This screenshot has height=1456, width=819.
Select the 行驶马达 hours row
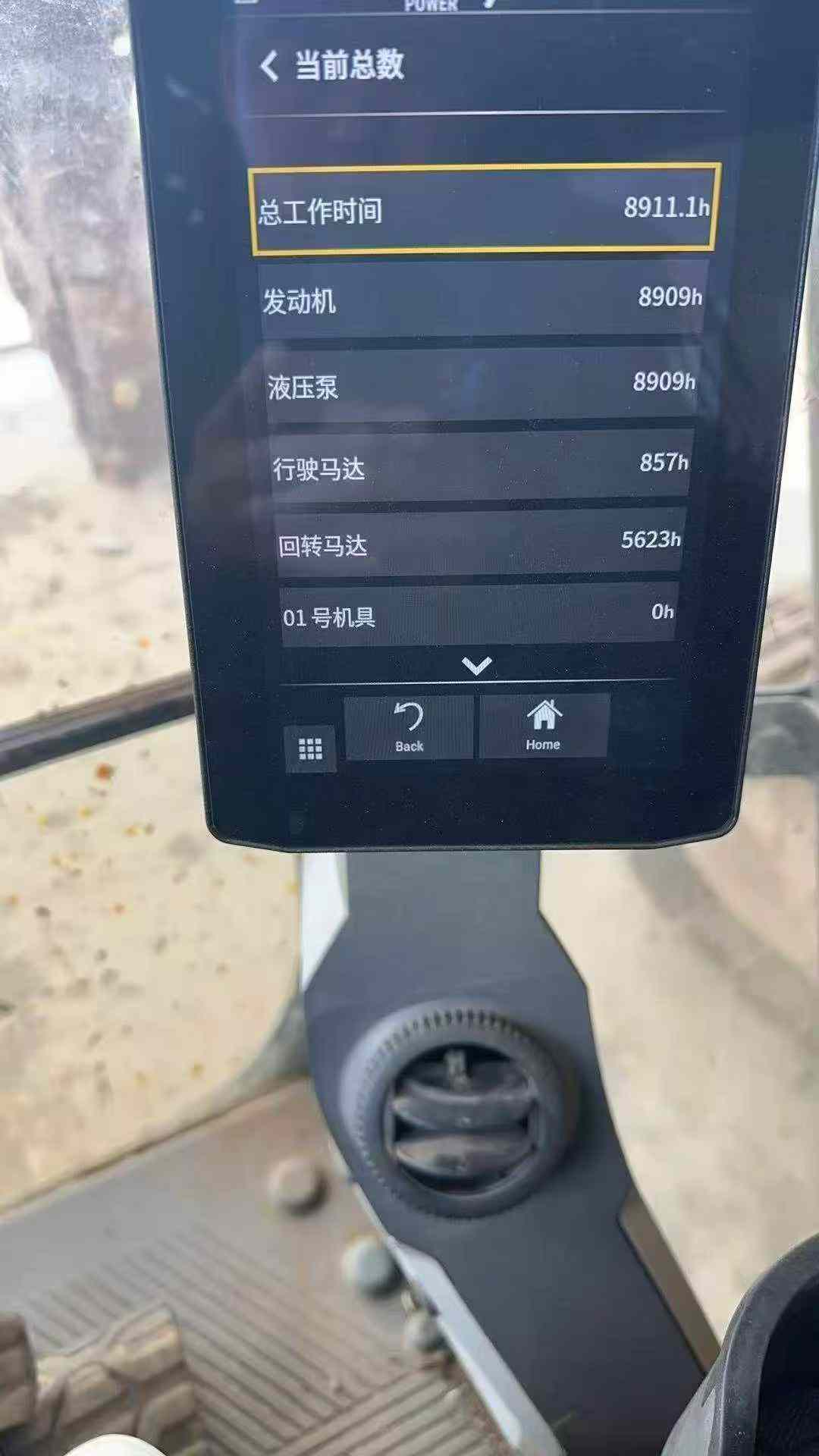pyautogui.click(x=480, y=466)
